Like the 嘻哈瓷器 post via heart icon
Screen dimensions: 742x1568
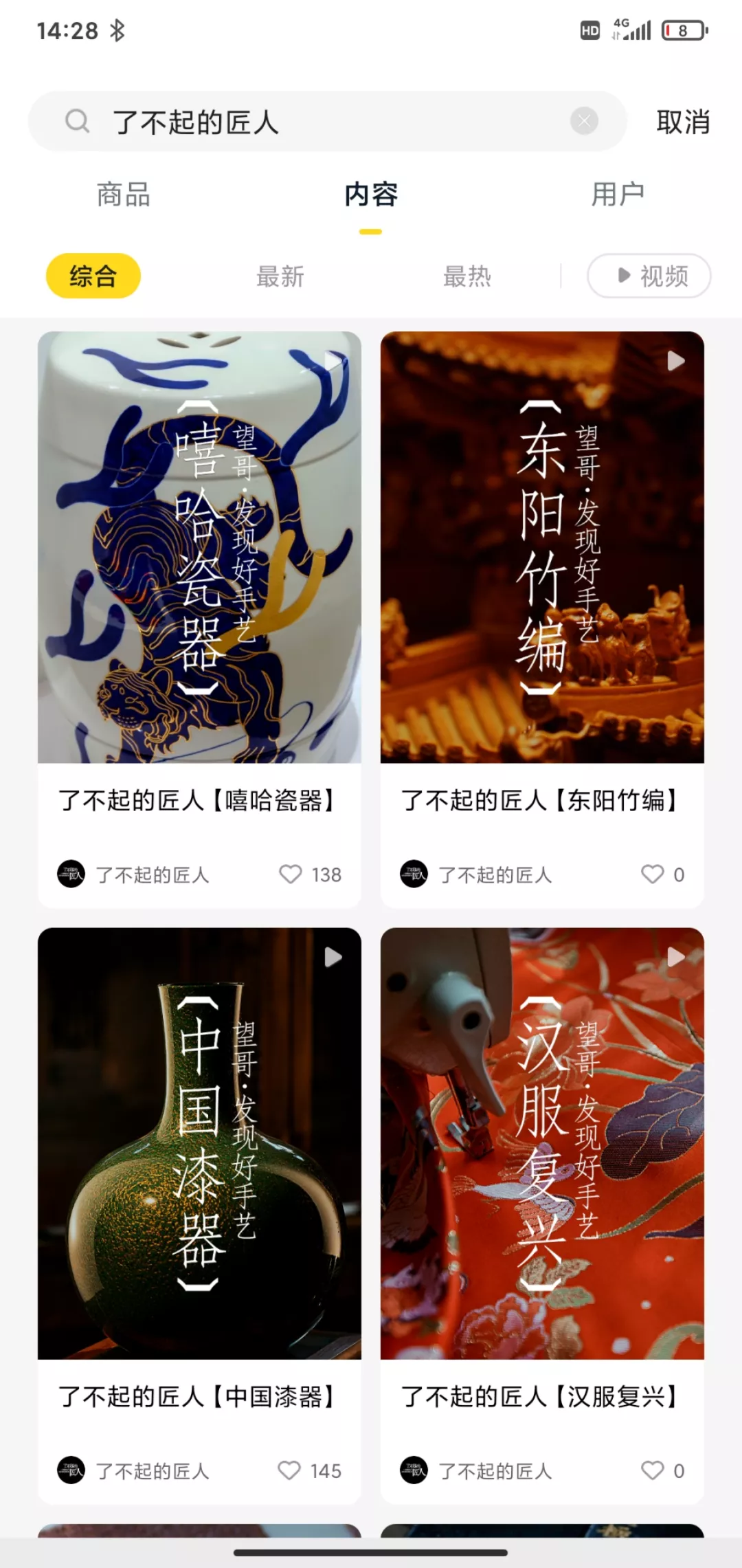click(x=291, y=874)
